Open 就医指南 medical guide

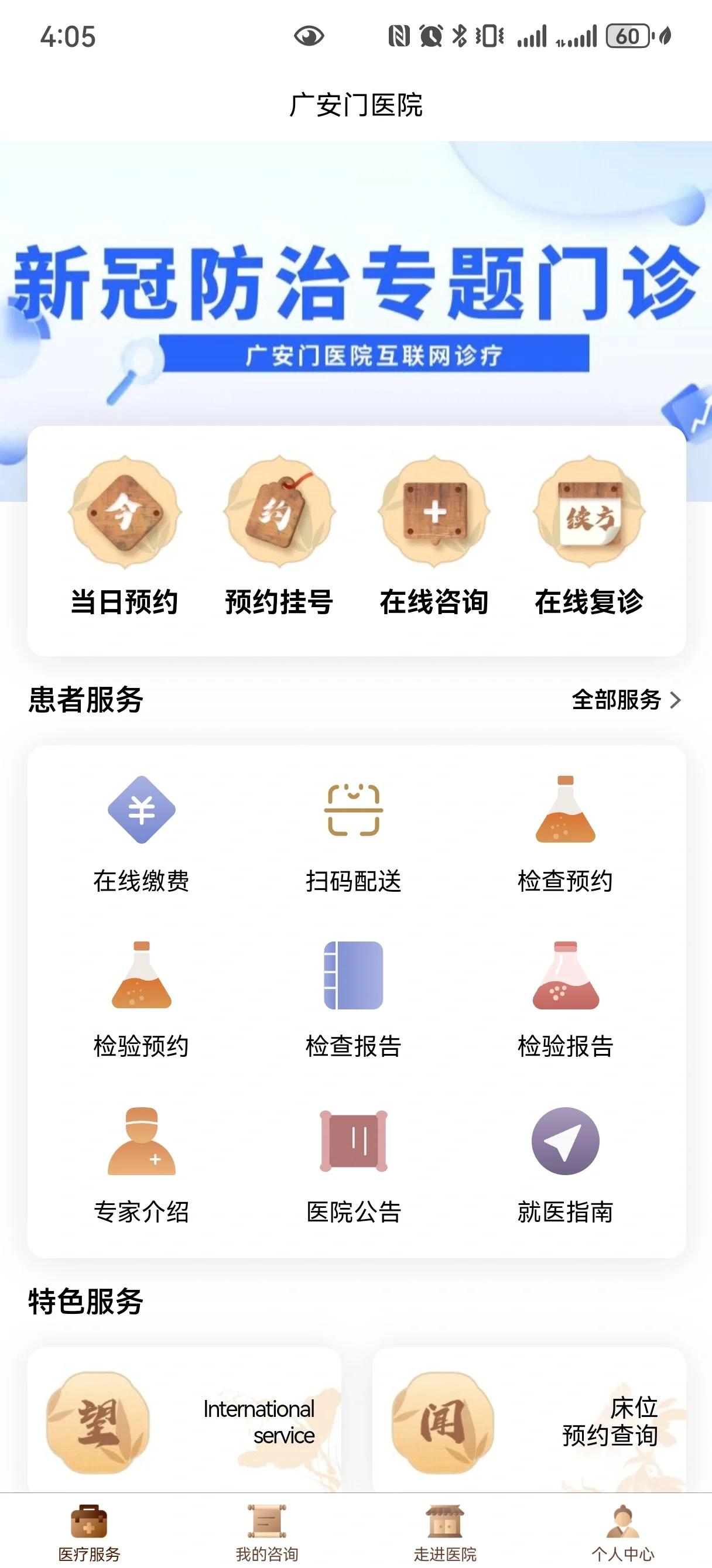(566, 1165)
